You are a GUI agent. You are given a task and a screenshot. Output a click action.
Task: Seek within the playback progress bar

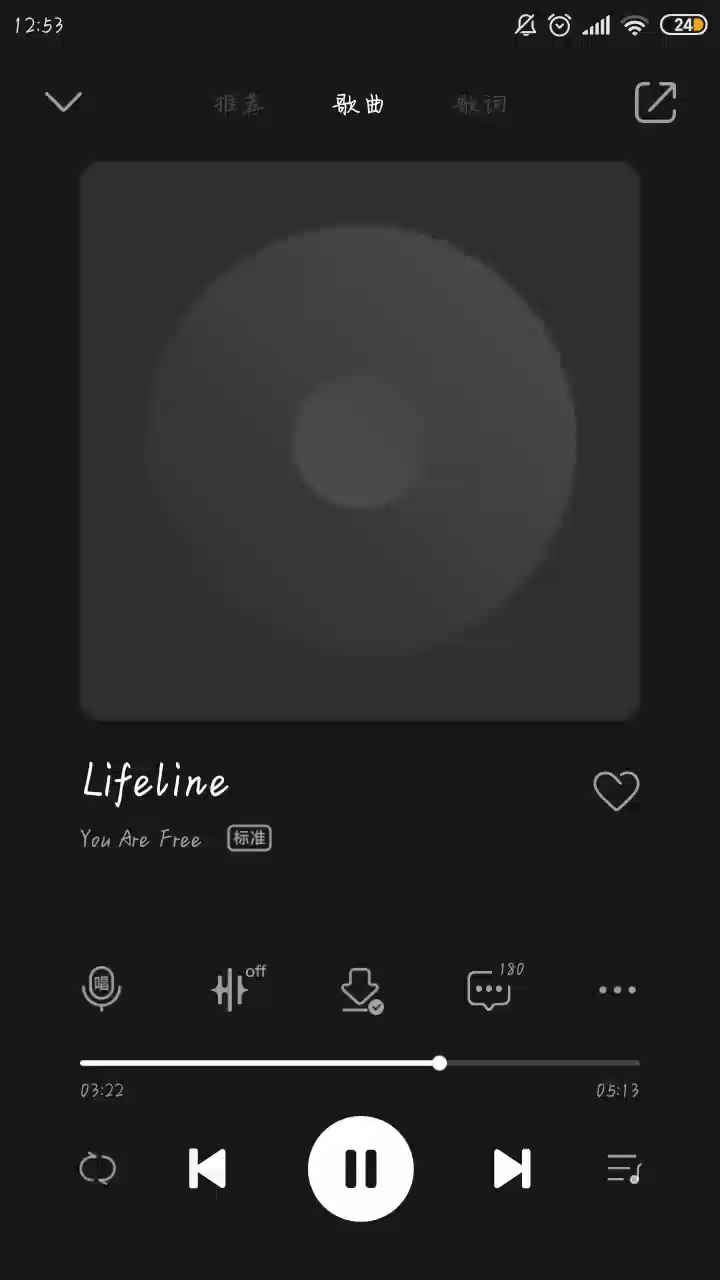click(360, 1063)
